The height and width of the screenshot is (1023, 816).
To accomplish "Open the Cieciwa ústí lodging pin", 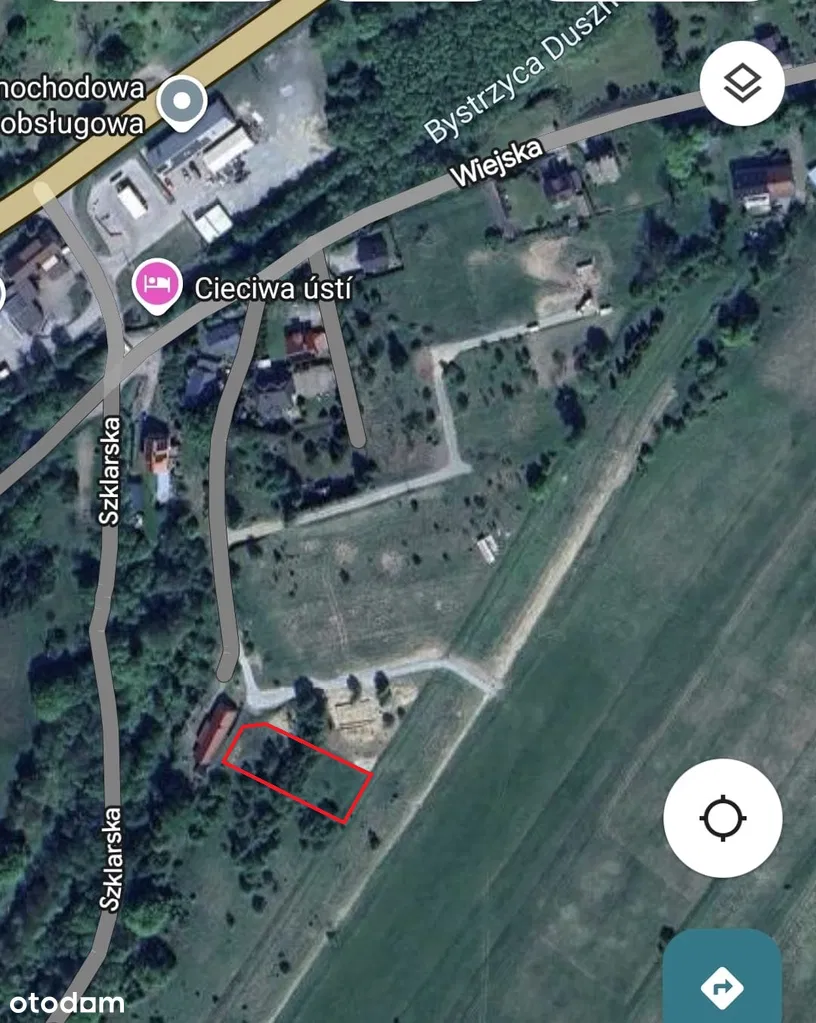I will (x=157, y=285).
